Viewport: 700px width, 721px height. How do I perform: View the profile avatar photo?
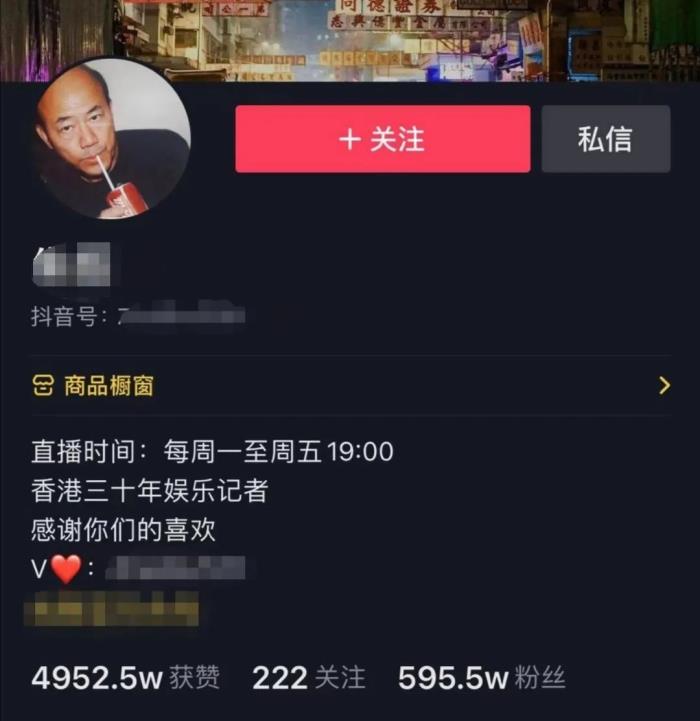pos(111,139)
